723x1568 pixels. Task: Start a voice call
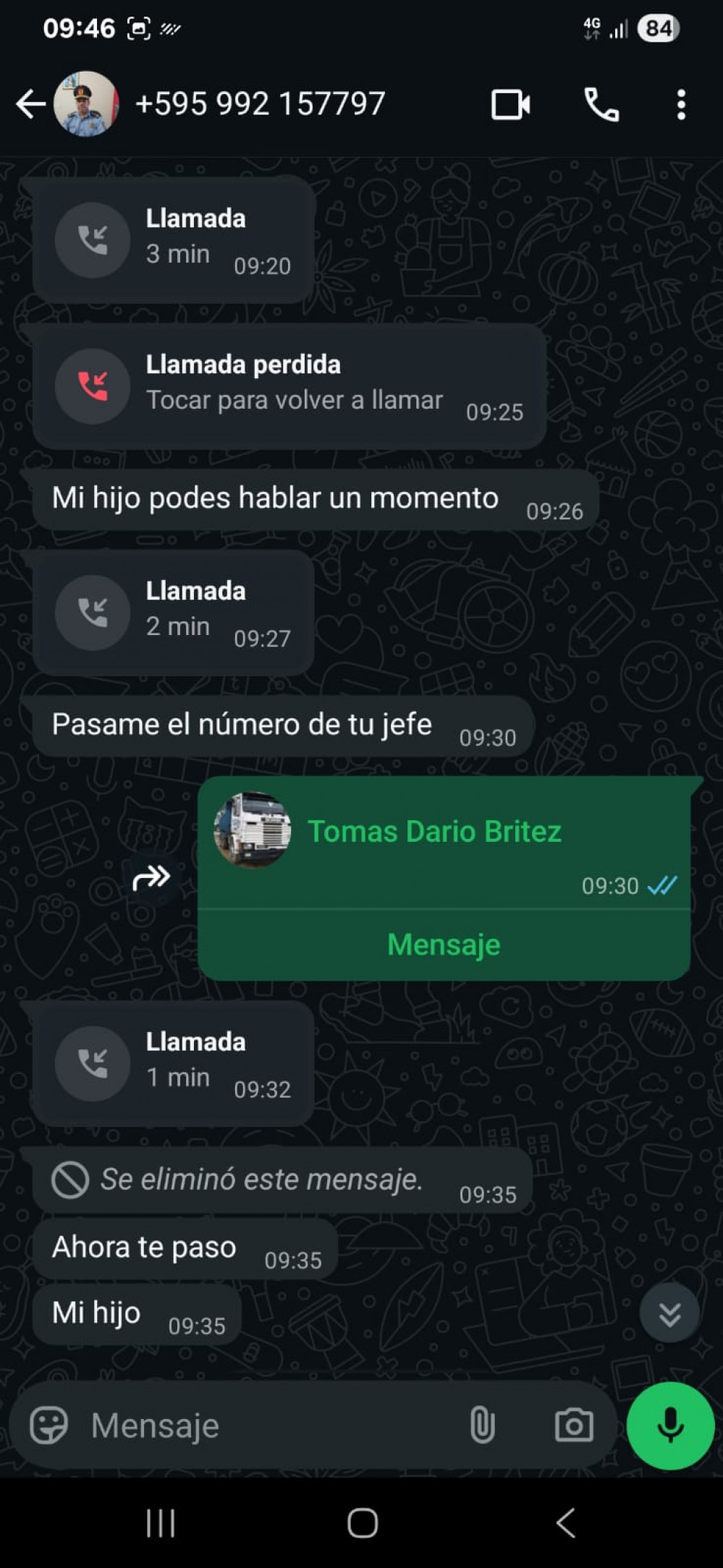point(601,104)
